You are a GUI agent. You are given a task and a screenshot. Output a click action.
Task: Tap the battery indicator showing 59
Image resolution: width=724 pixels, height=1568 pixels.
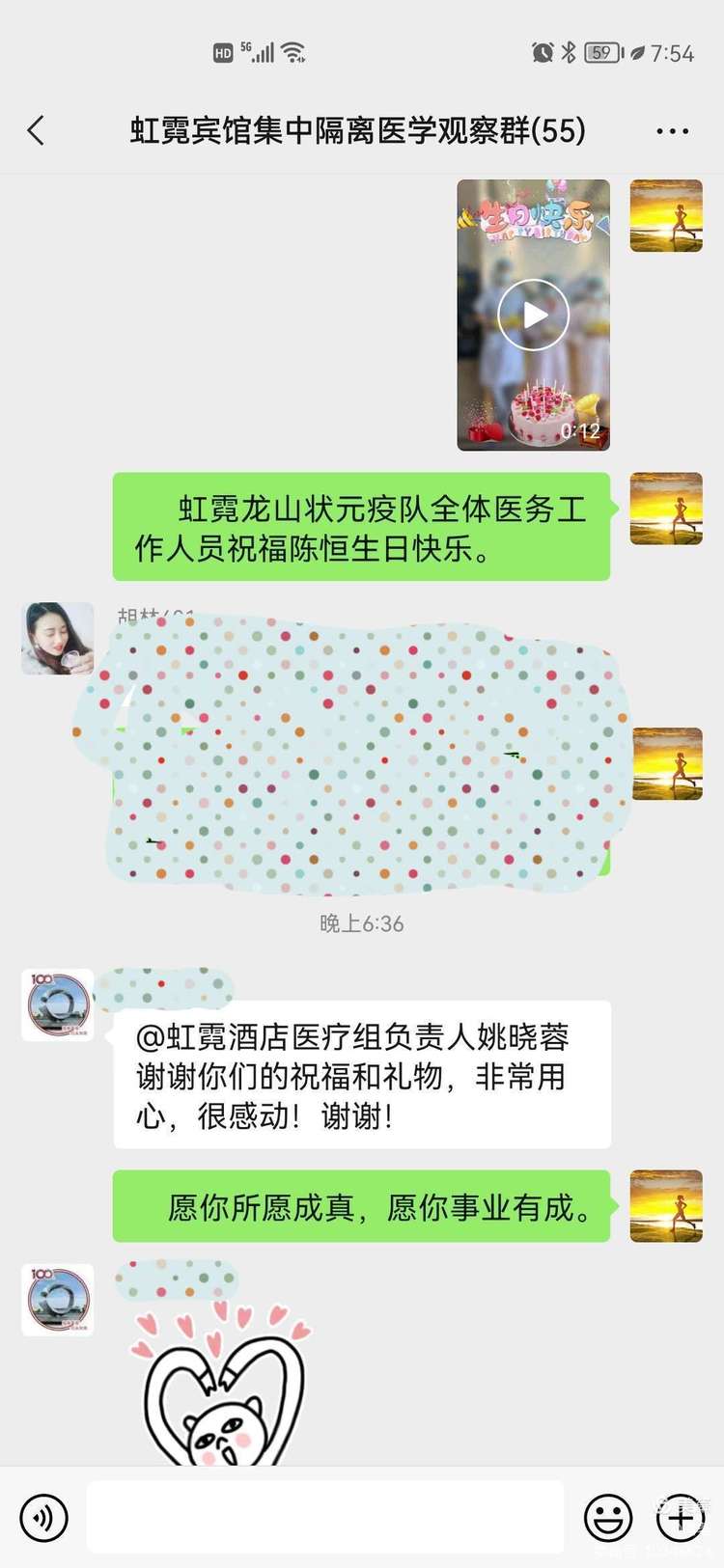point(599,53)
